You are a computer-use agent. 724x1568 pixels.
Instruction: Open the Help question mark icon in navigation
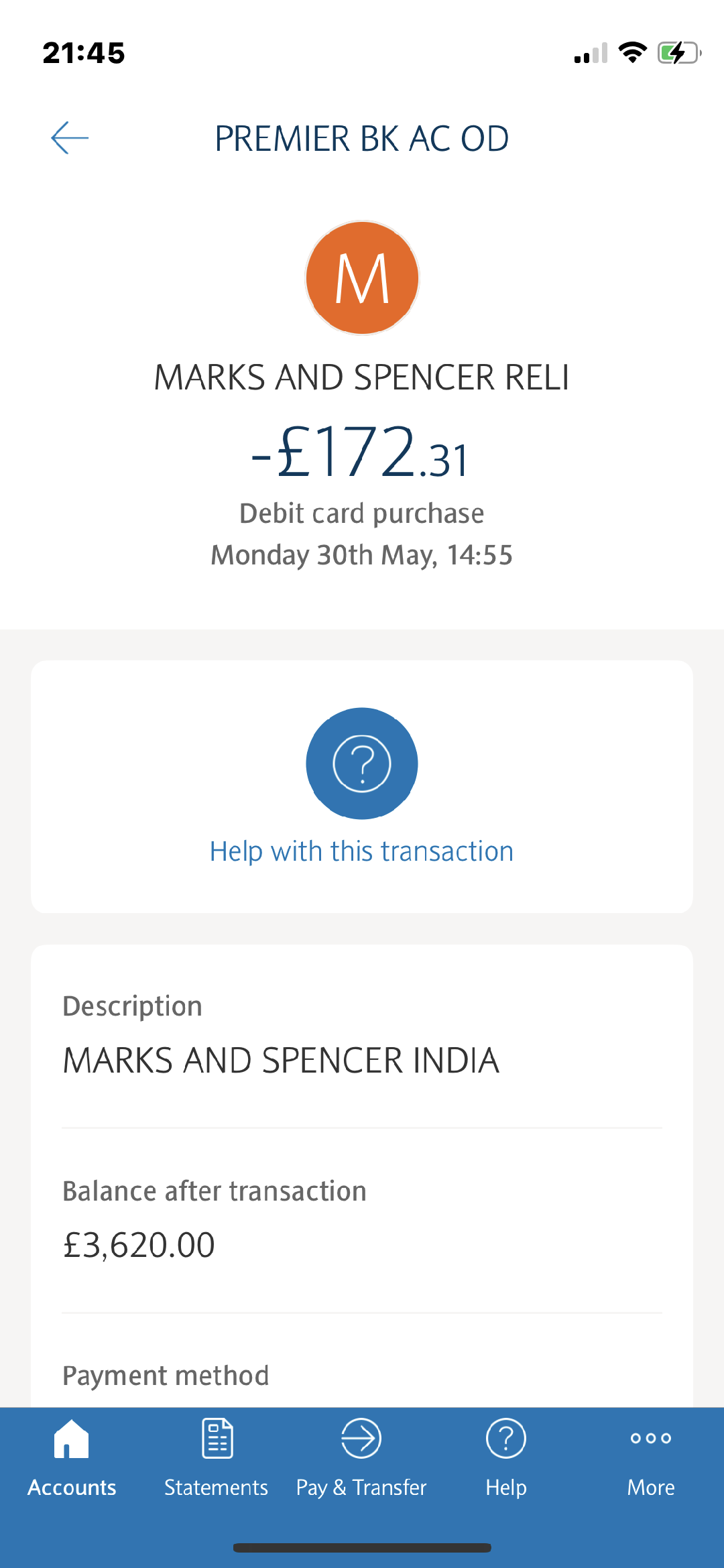click(x=505, y=1437)
